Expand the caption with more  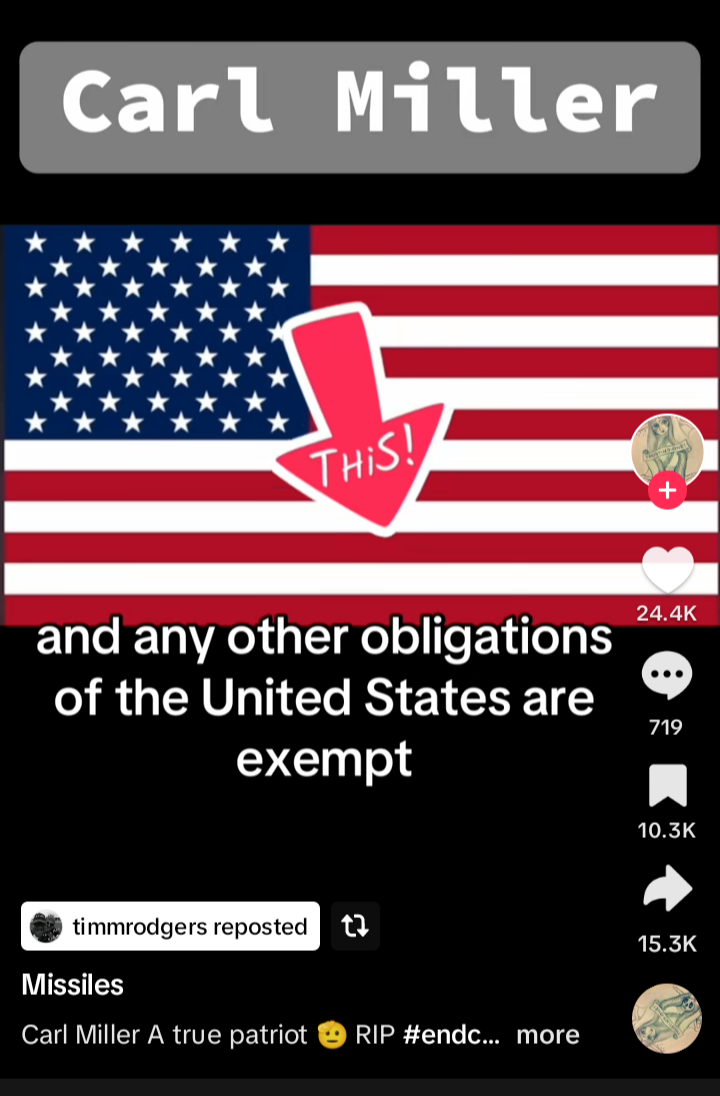(547, 1034)
